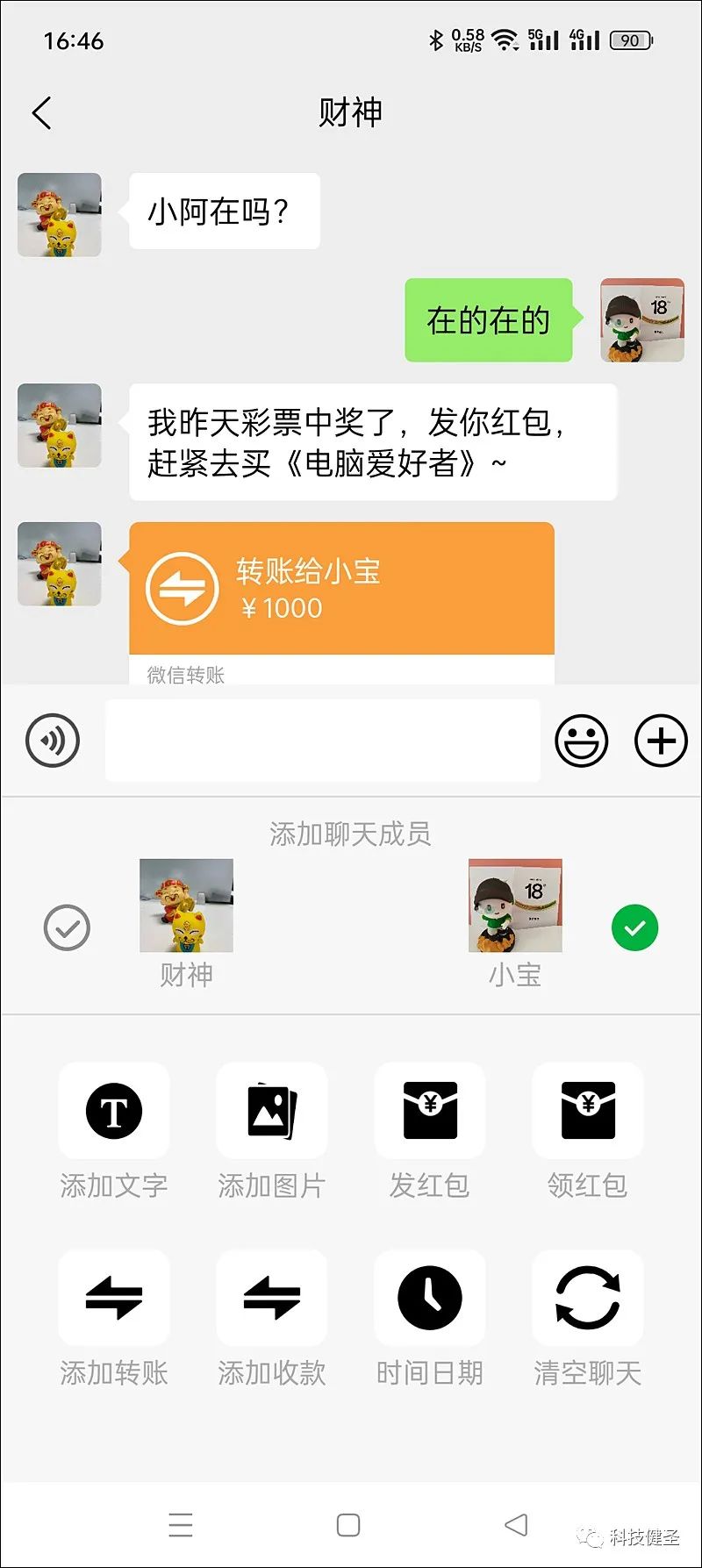Tap the message text input field
The width and height of the screenshot is (702, 1568).
coord(323,741)
